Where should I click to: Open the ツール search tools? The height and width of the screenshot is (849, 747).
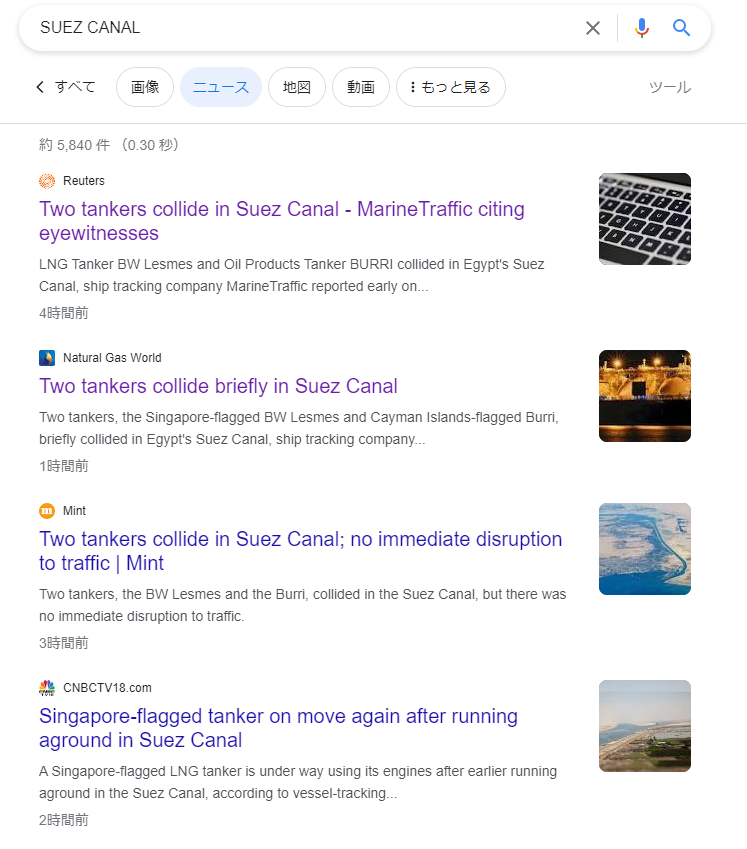tap(669, 87)
